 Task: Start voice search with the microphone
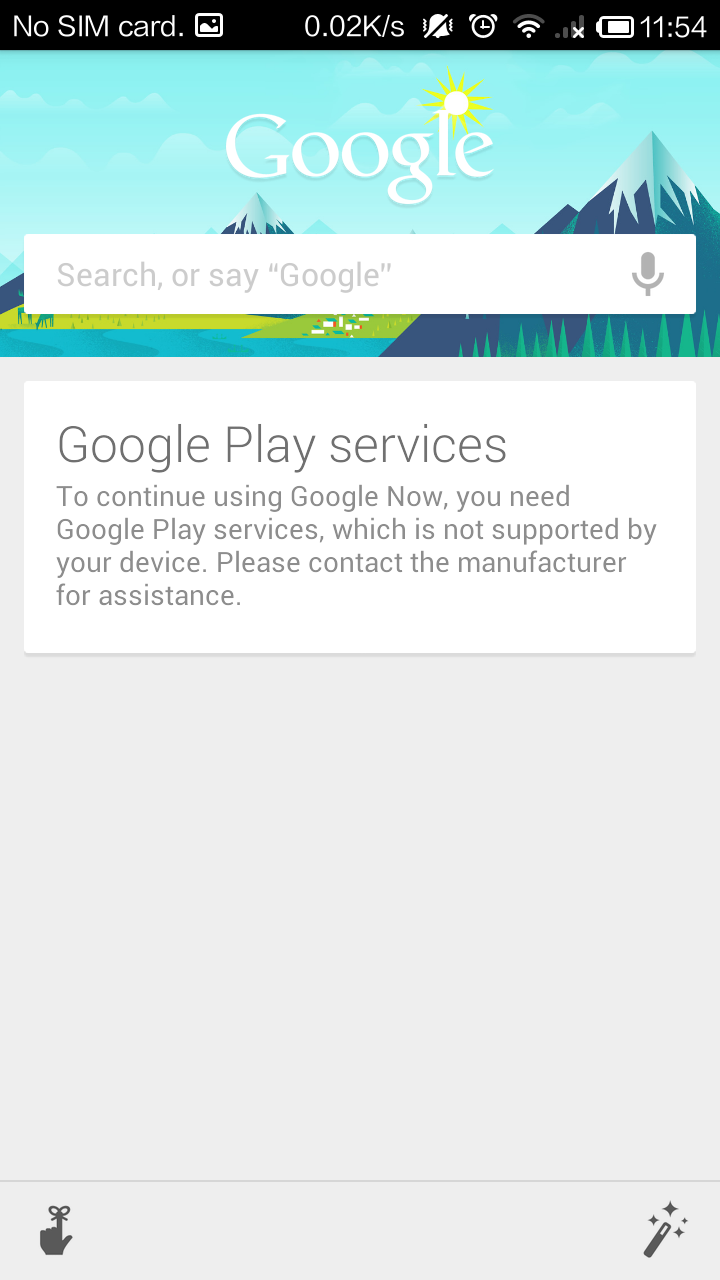(x=648, y=274)
